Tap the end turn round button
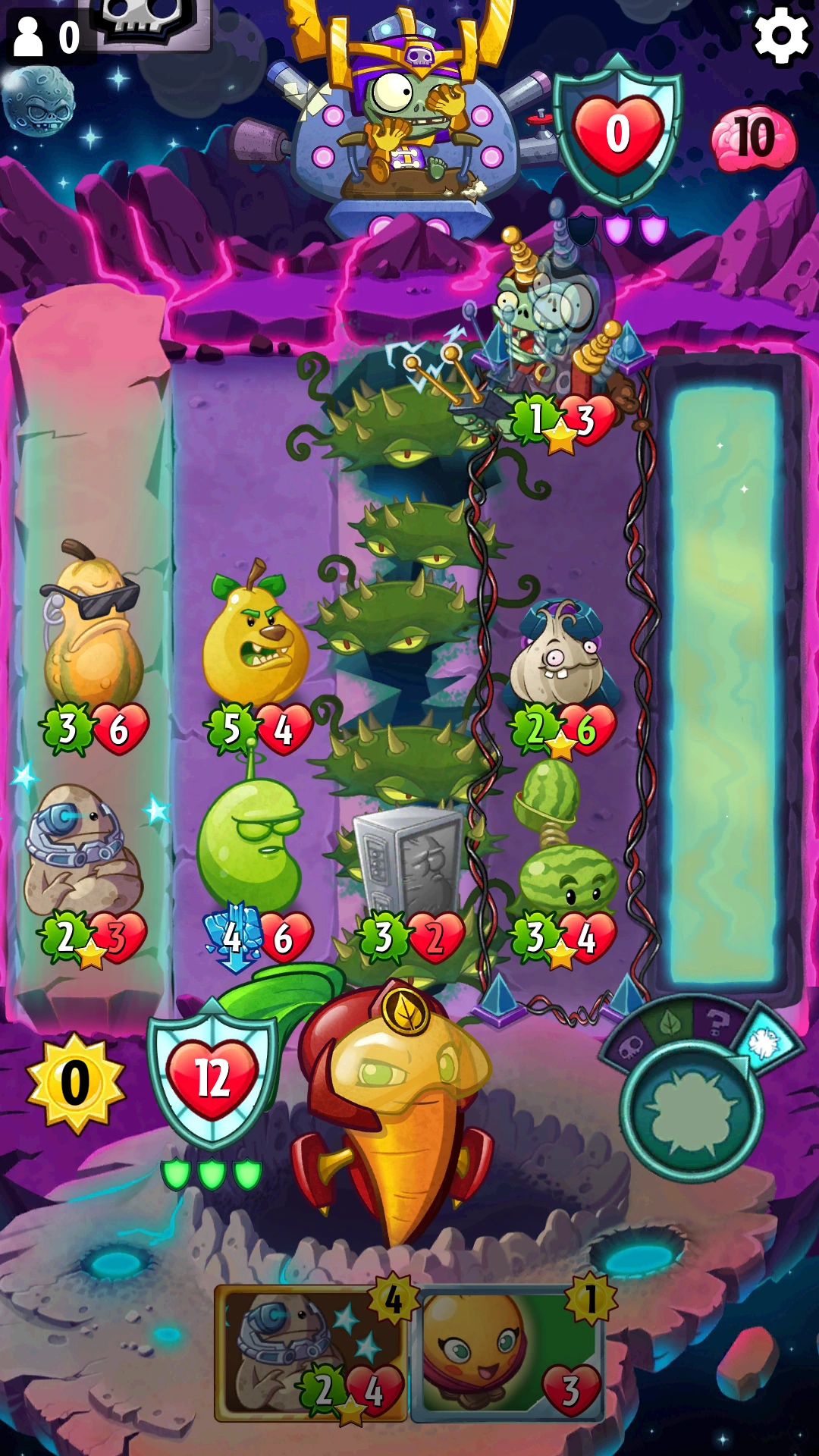Screen dimensions: 819x1456 pyautogui.click(x=692, y=1109)
